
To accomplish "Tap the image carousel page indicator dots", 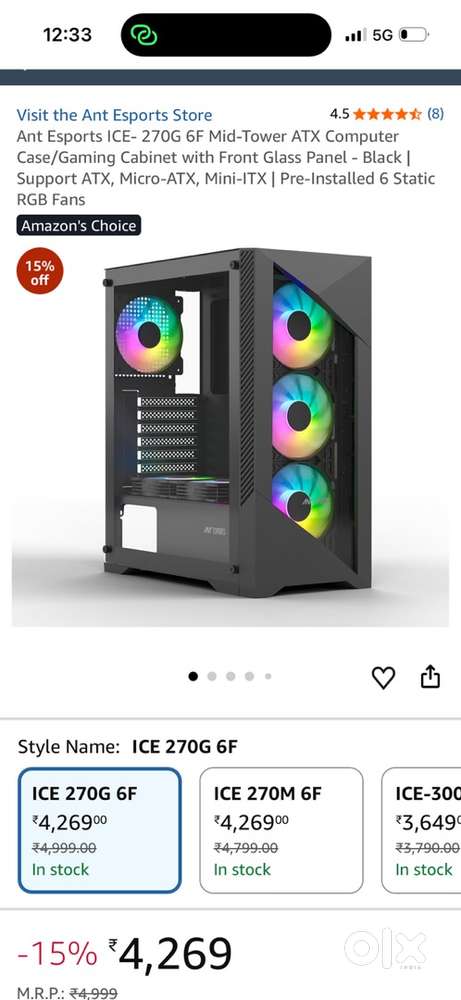I will coord(230,676).
